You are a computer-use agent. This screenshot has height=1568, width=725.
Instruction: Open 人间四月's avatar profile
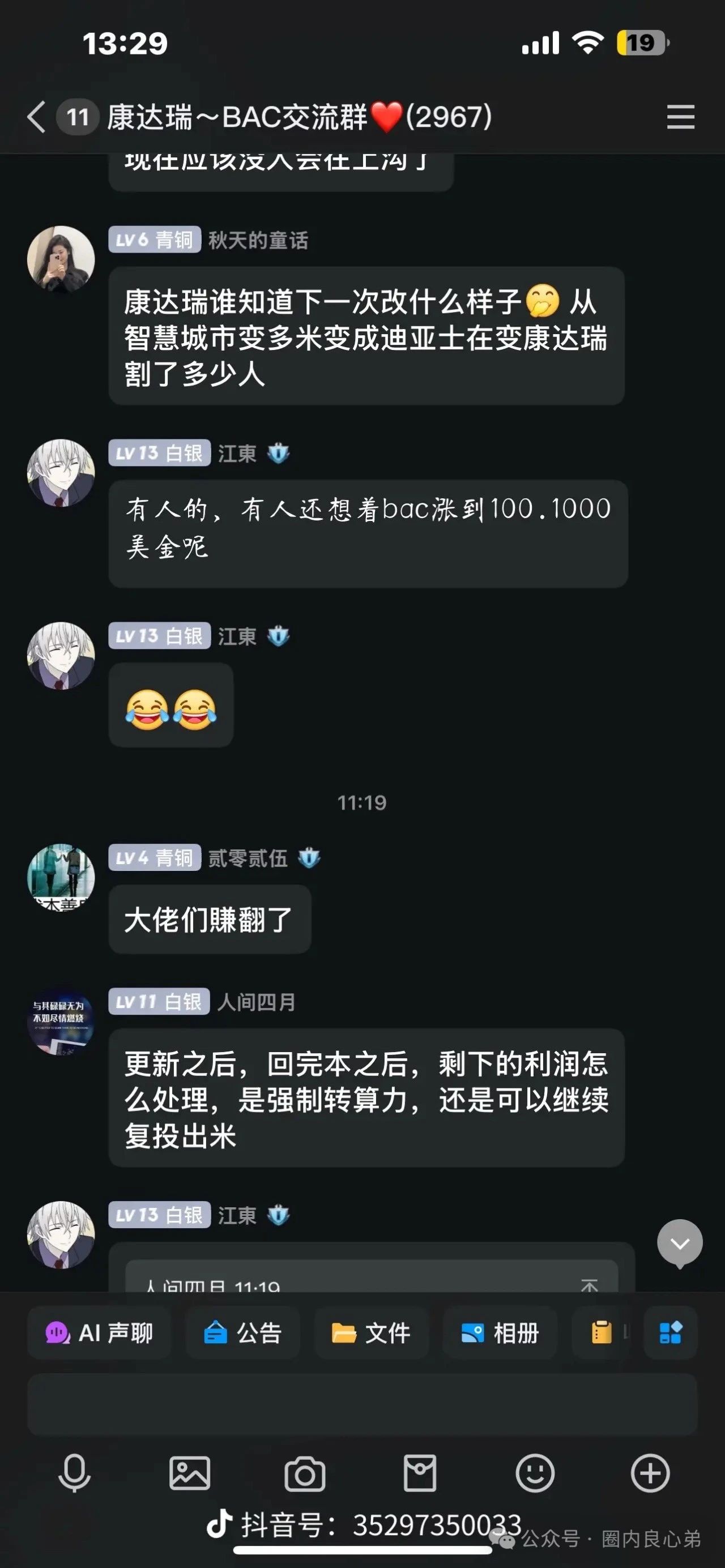[61, 1021]
